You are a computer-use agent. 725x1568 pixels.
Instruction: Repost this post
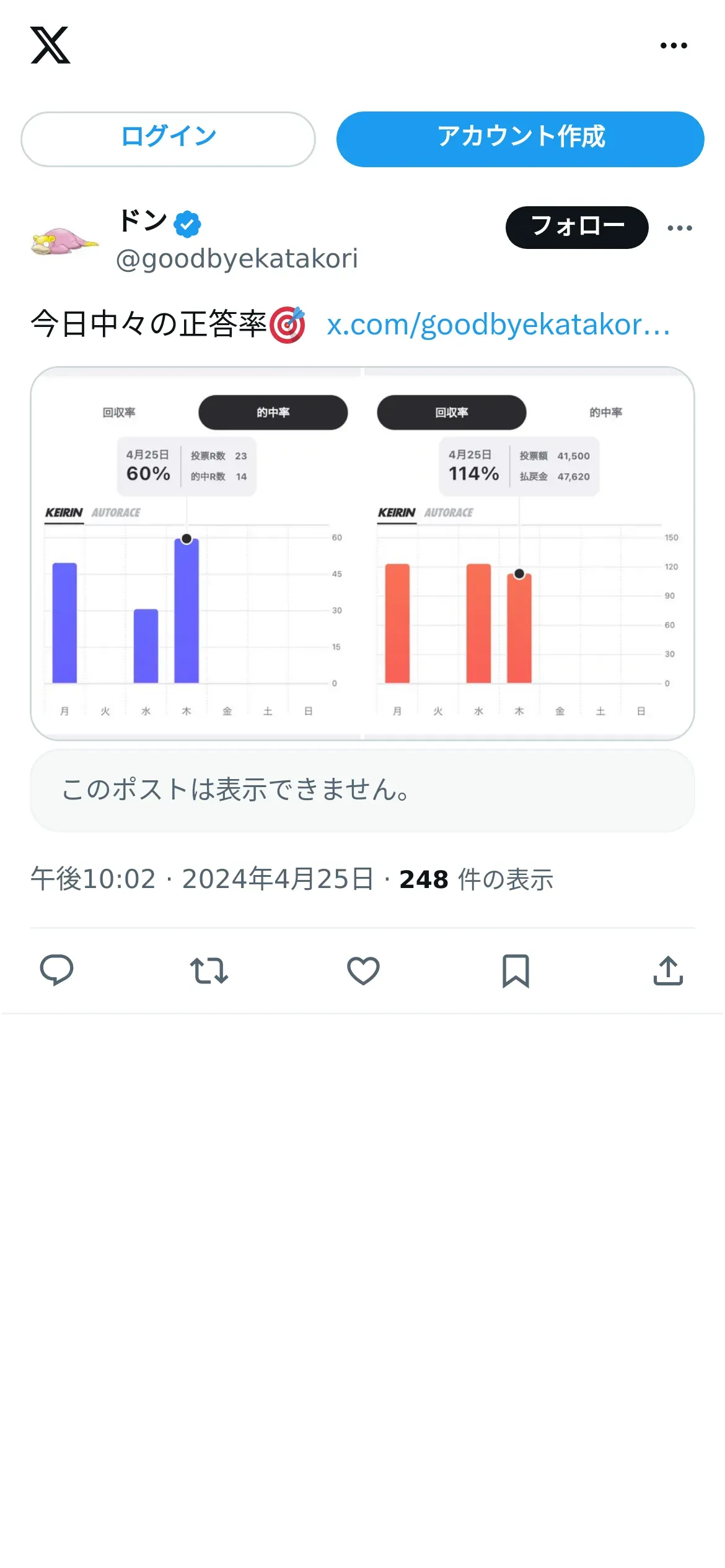209,970
